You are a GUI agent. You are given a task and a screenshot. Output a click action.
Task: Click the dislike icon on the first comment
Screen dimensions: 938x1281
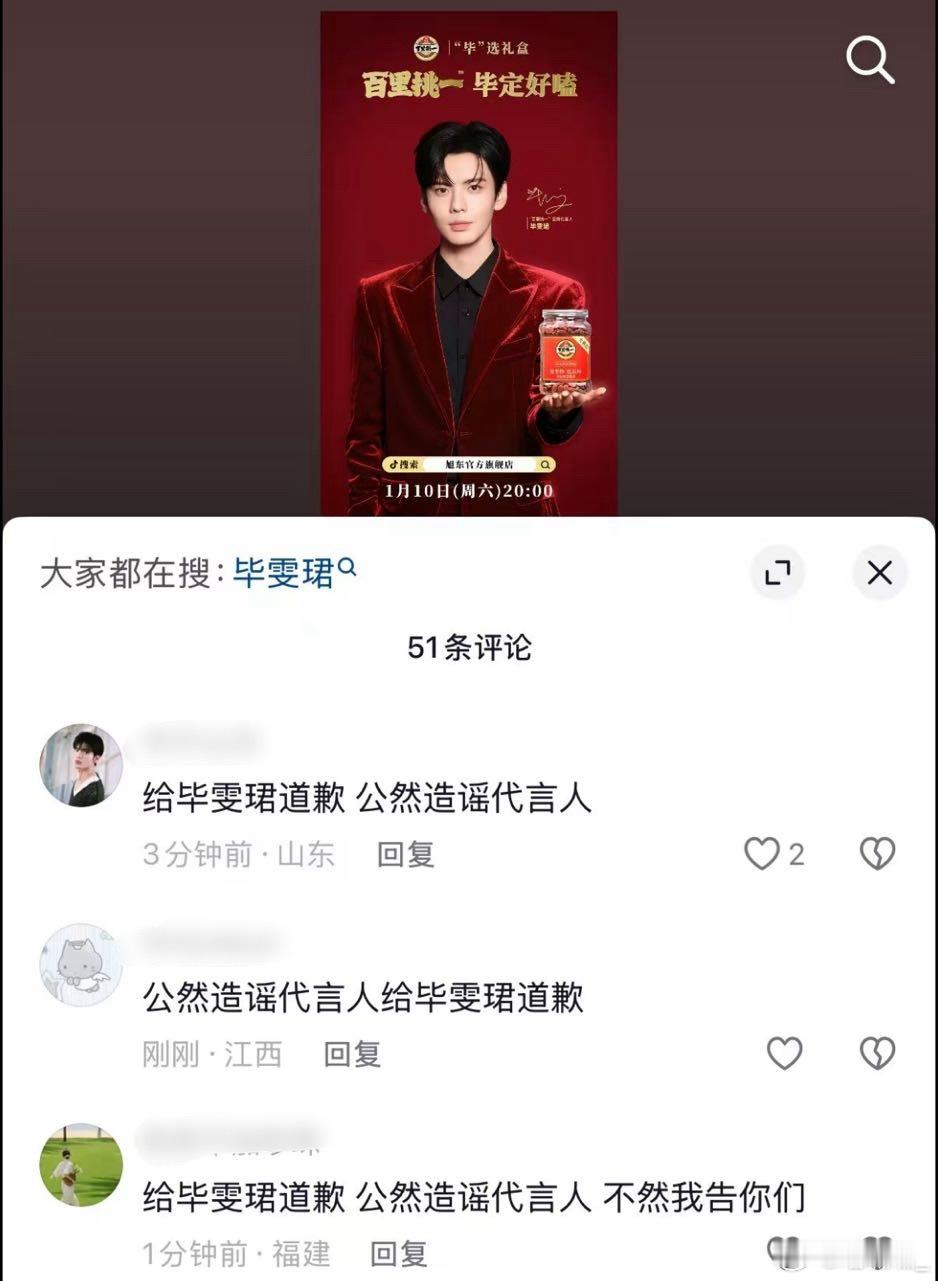coord(878,854)
